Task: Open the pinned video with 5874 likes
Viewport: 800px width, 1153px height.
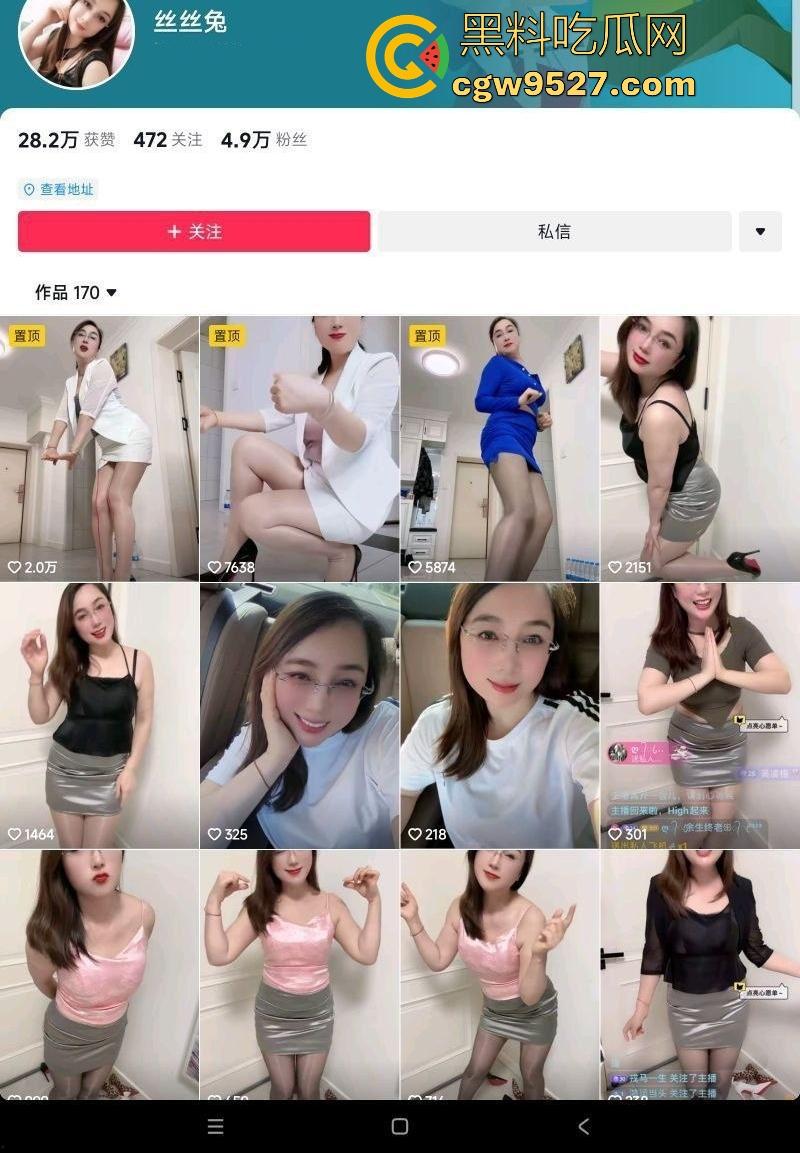Action: click(x=499, y=448)
